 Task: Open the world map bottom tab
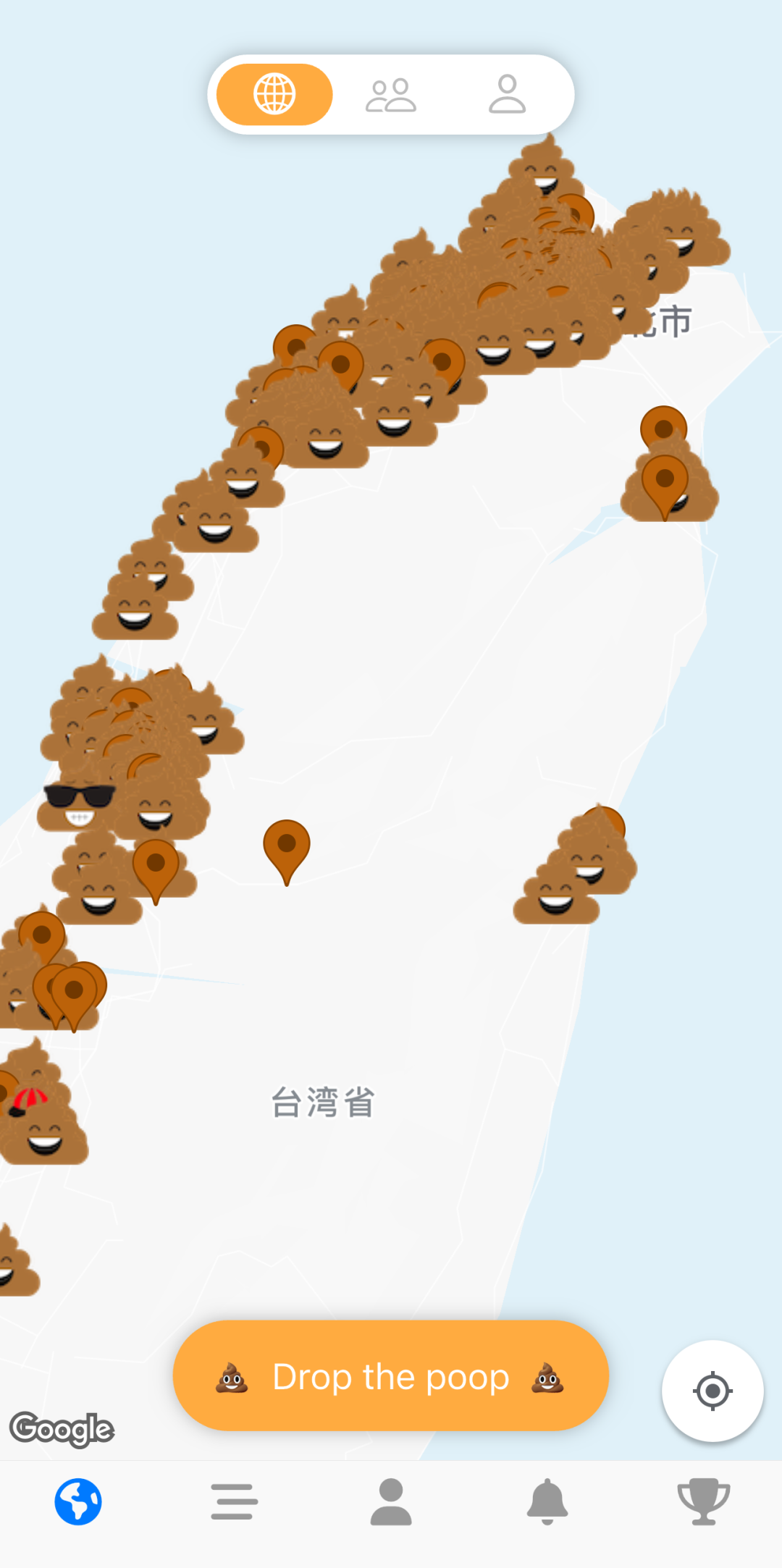pyautogui.click(x=78, y=1501)
